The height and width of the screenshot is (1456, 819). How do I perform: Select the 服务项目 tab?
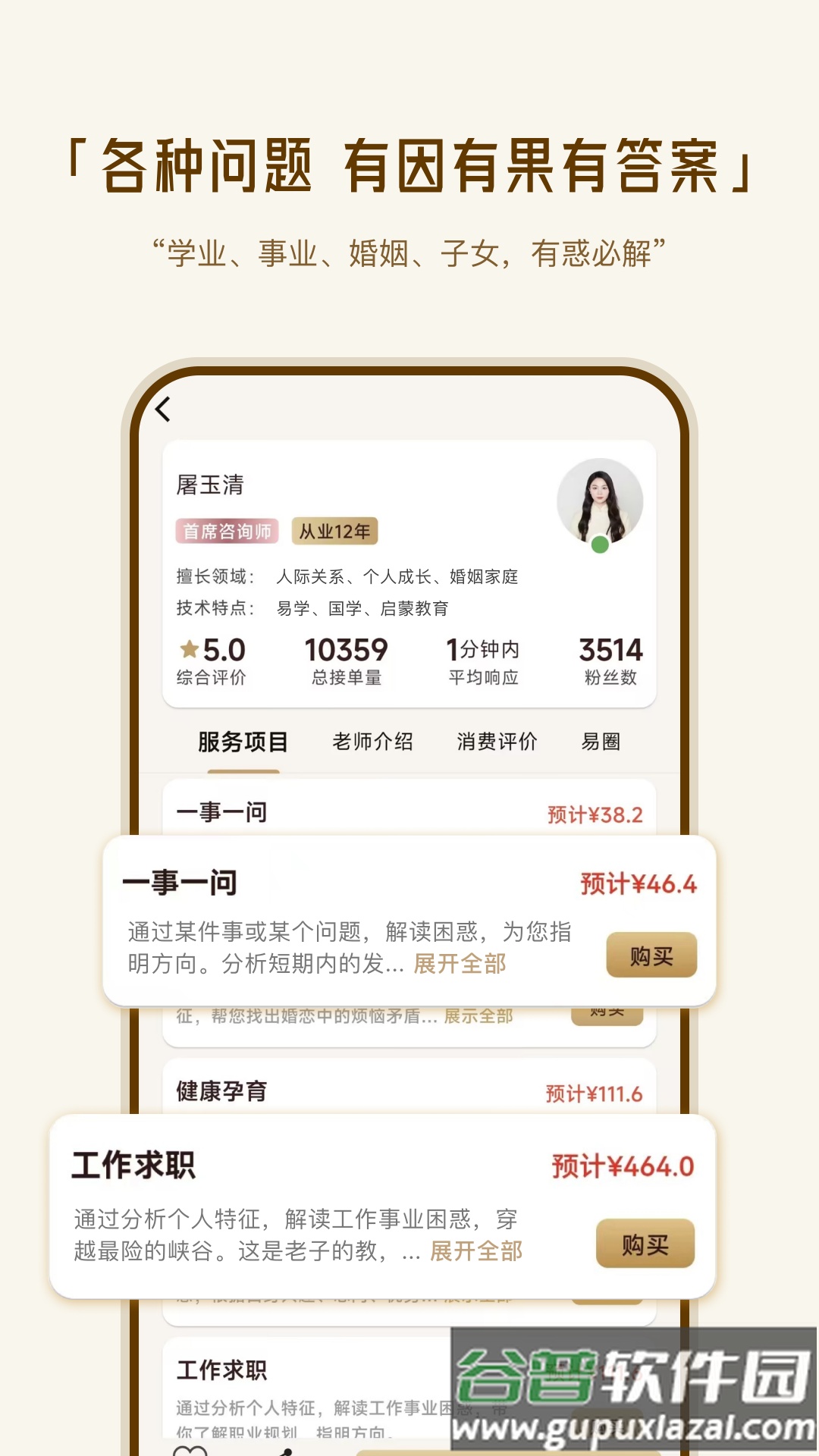click(x=243, y=742)
